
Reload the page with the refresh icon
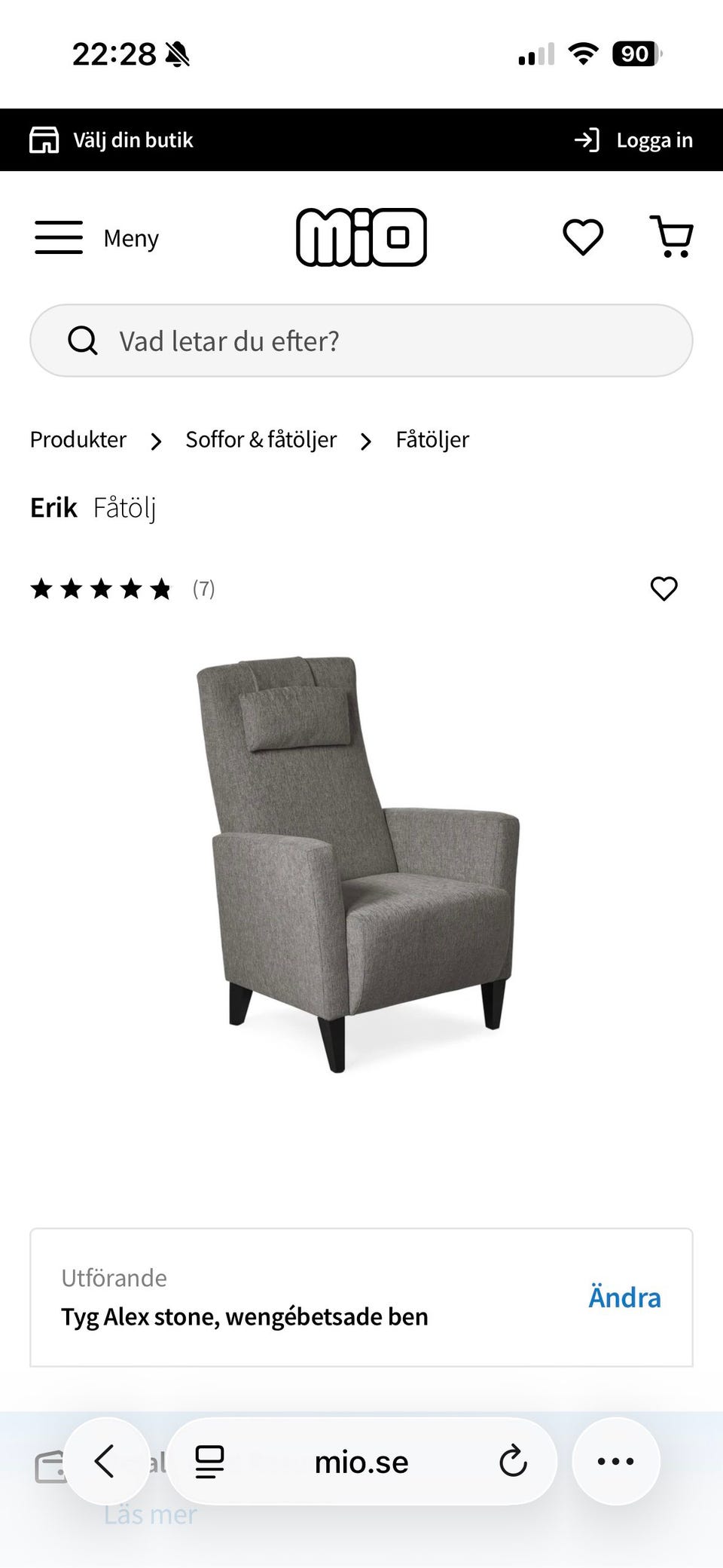513,1460
